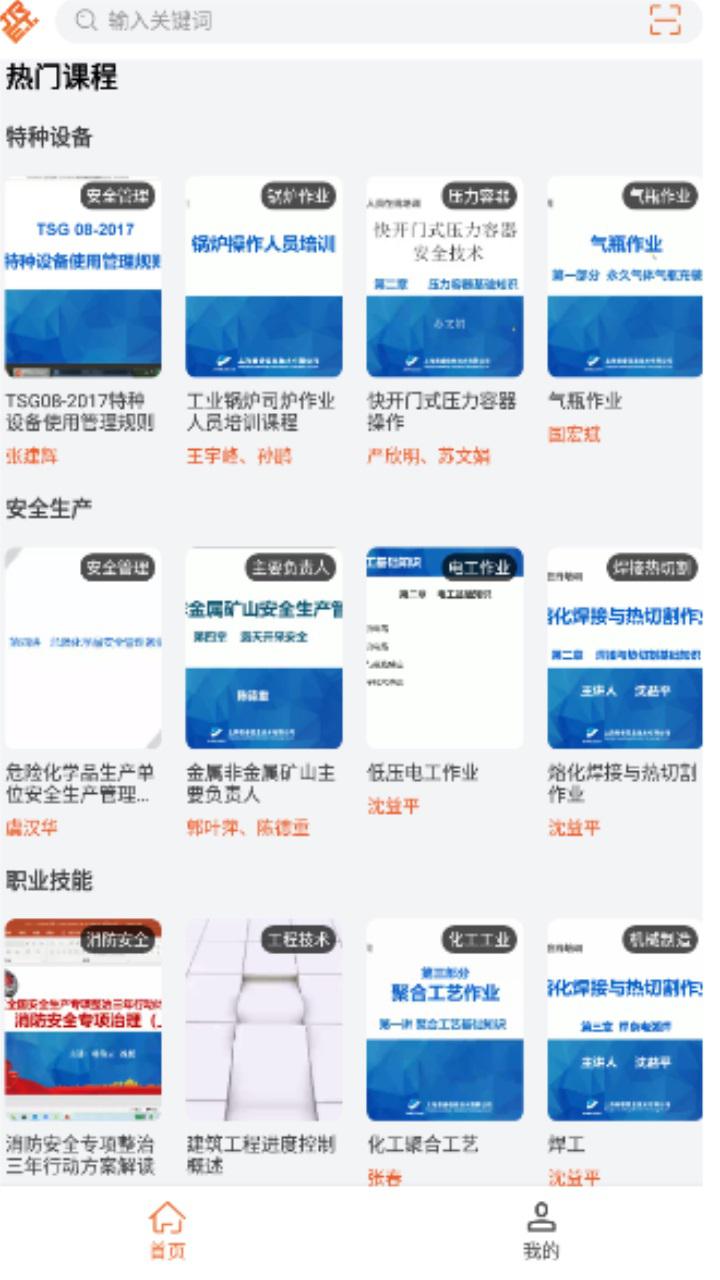Open 建筑工程进度控制概述 course
The width and height of the screenshot is (720, 1280).
264,1050
